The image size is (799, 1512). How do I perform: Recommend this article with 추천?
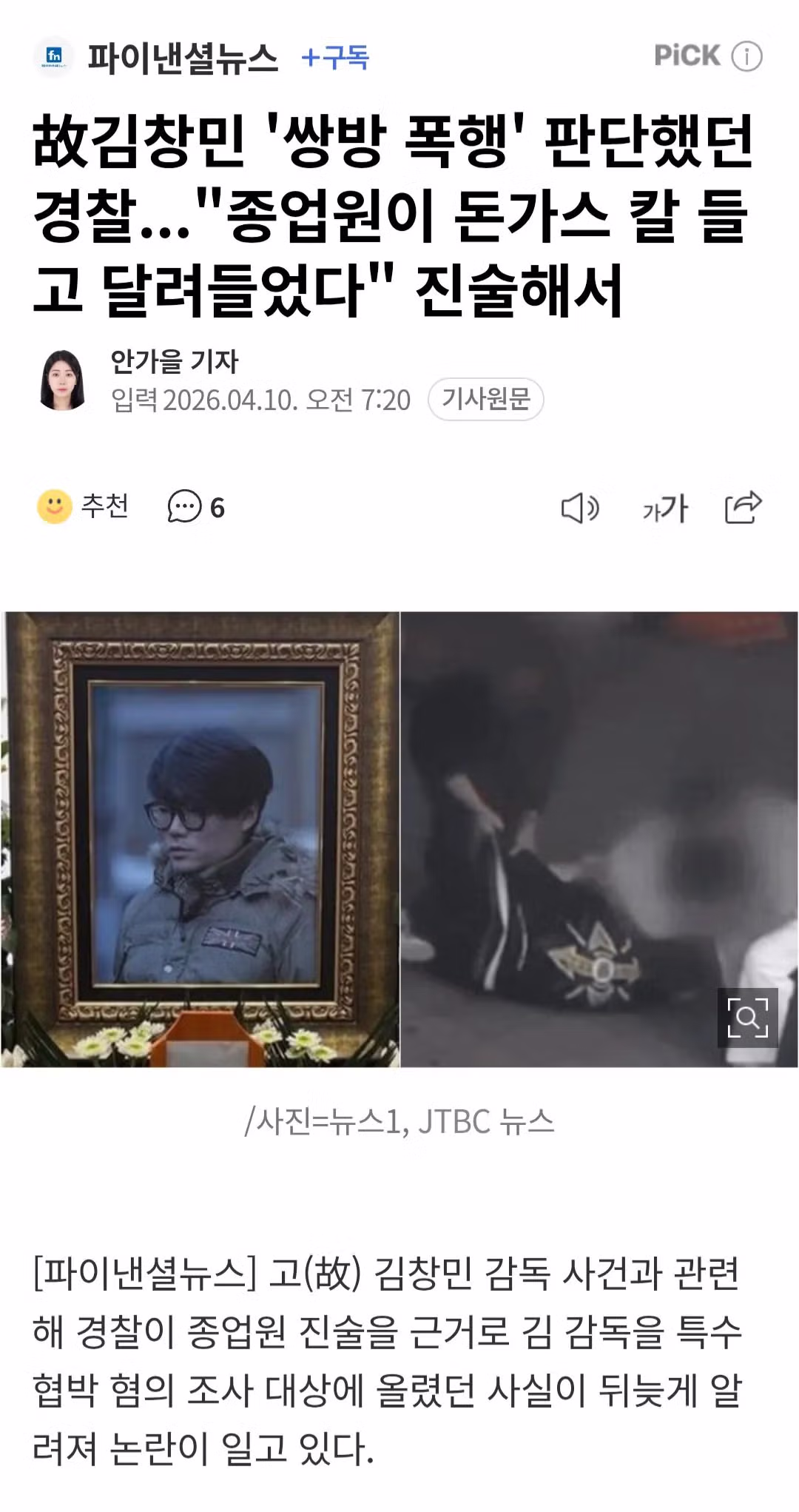(x=83, y=507)
